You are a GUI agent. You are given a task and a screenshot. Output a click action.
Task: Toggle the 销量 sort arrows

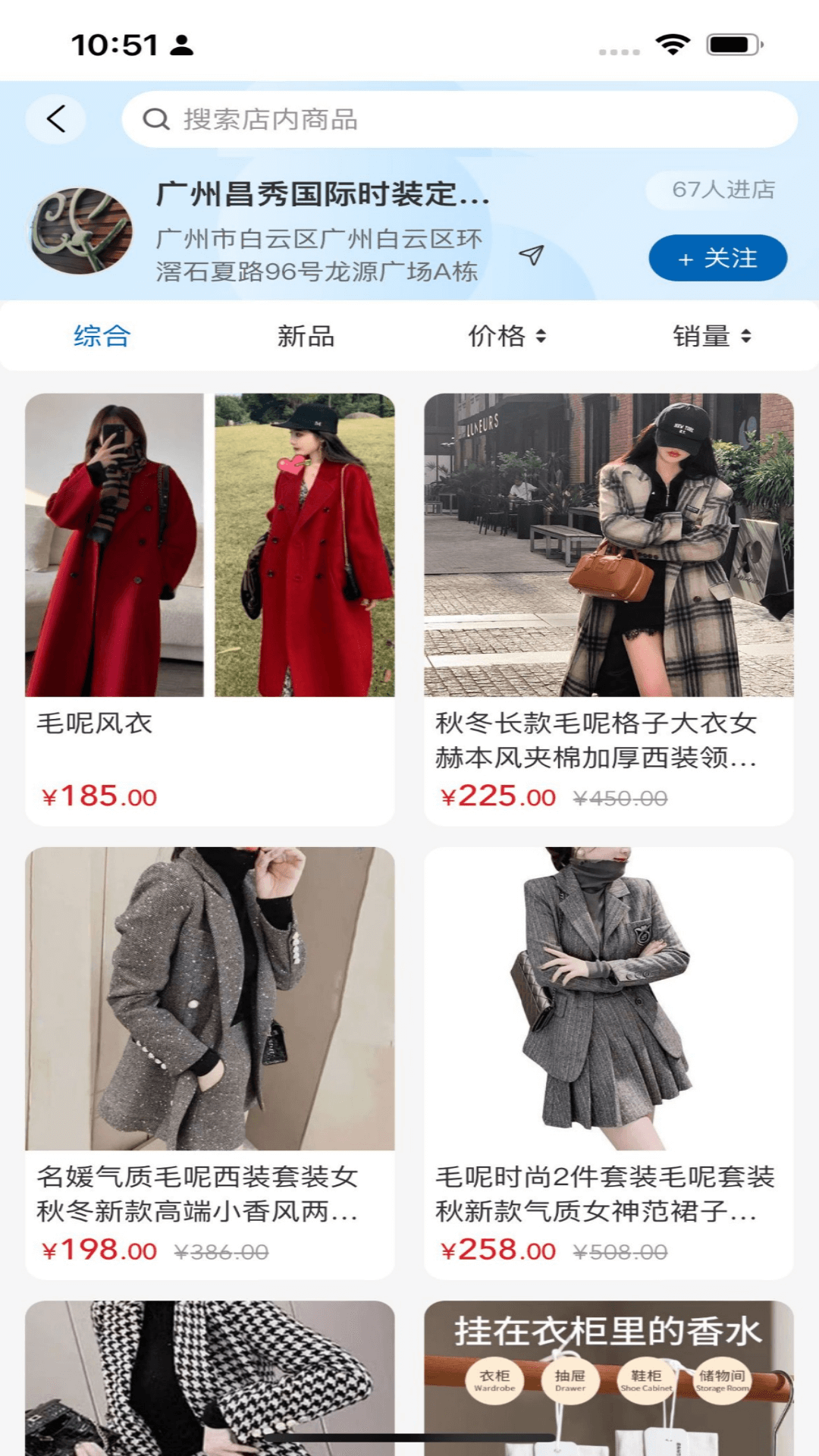click(748, 336)
